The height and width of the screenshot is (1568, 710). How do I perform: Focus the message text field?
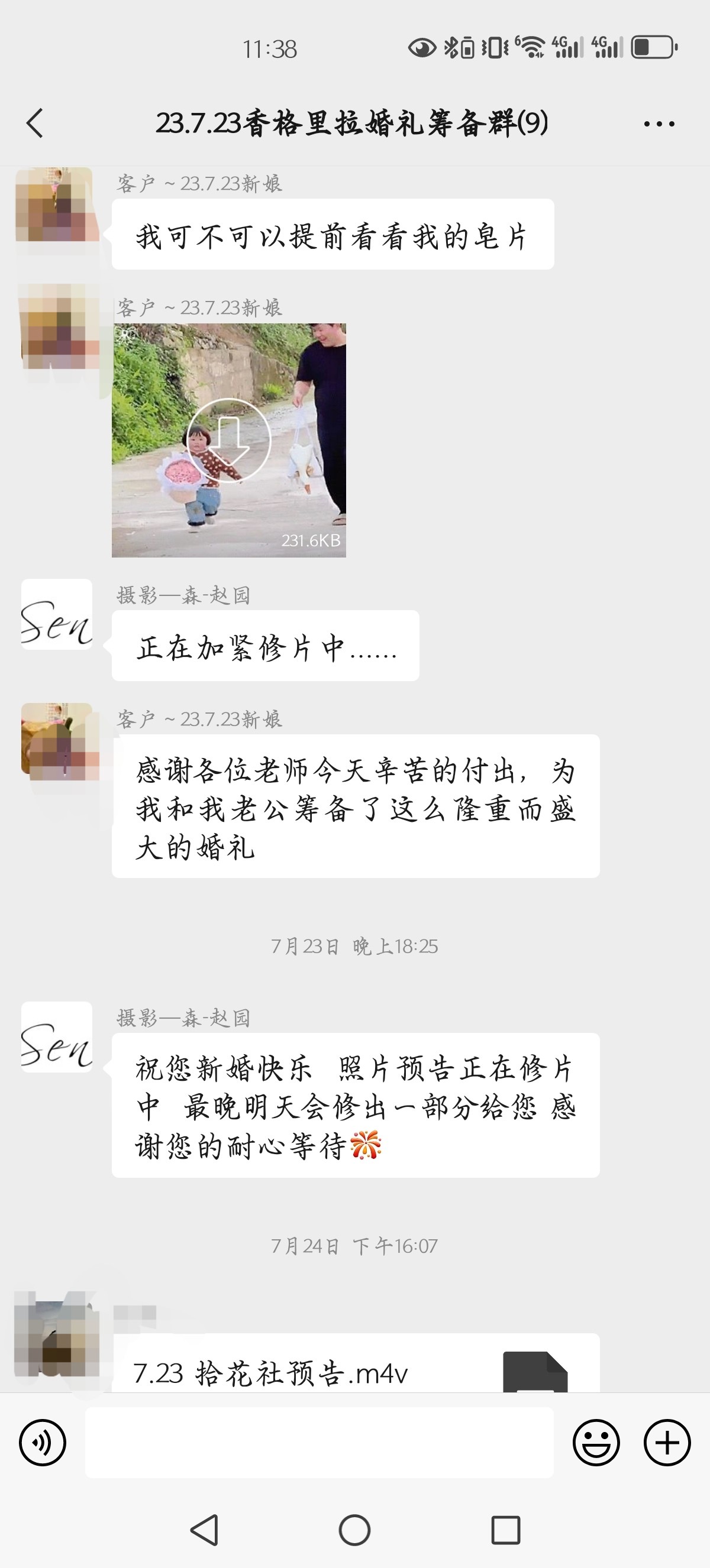pos(319,1442)
